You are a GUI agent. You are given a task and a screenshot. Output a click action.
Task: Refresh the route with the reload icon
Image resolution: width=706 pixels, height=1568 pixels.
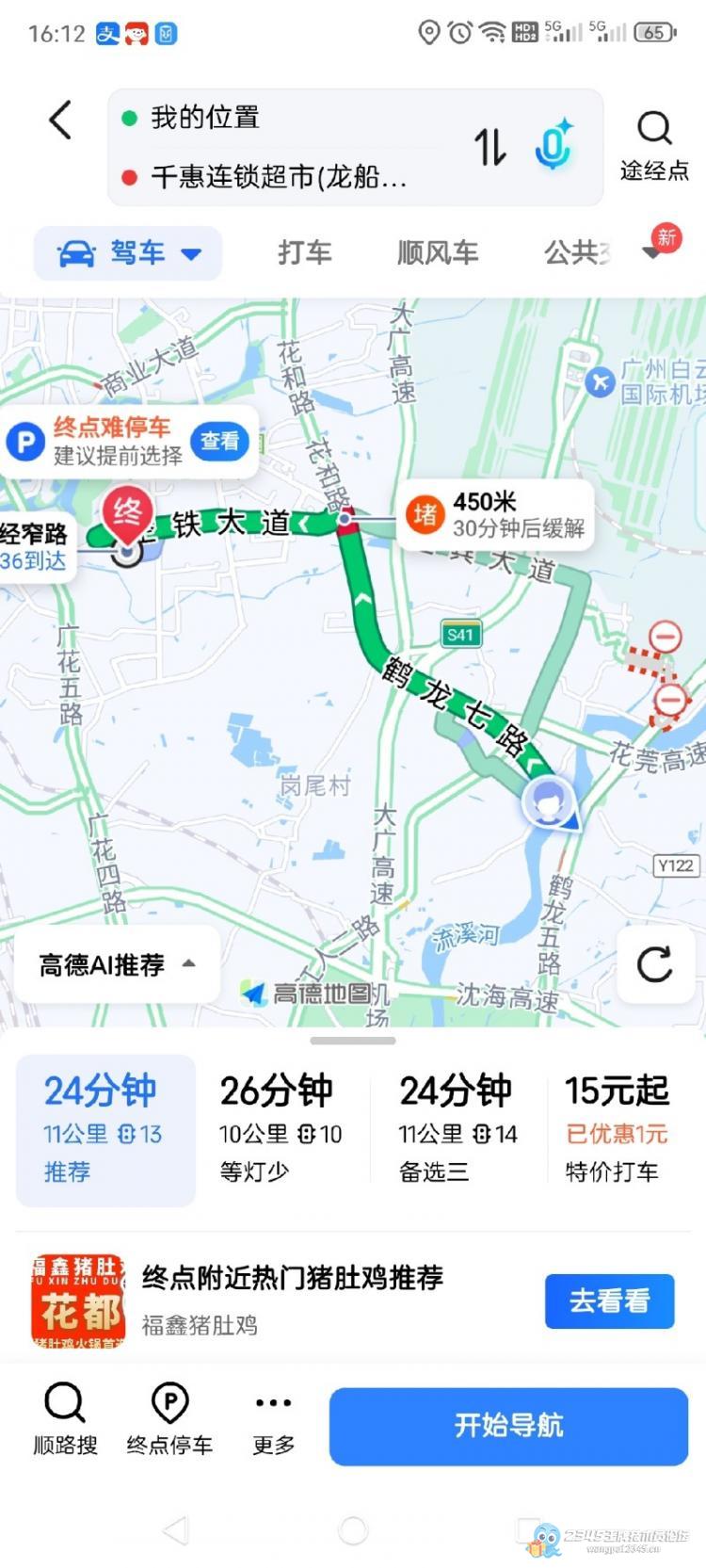[654, 964]
